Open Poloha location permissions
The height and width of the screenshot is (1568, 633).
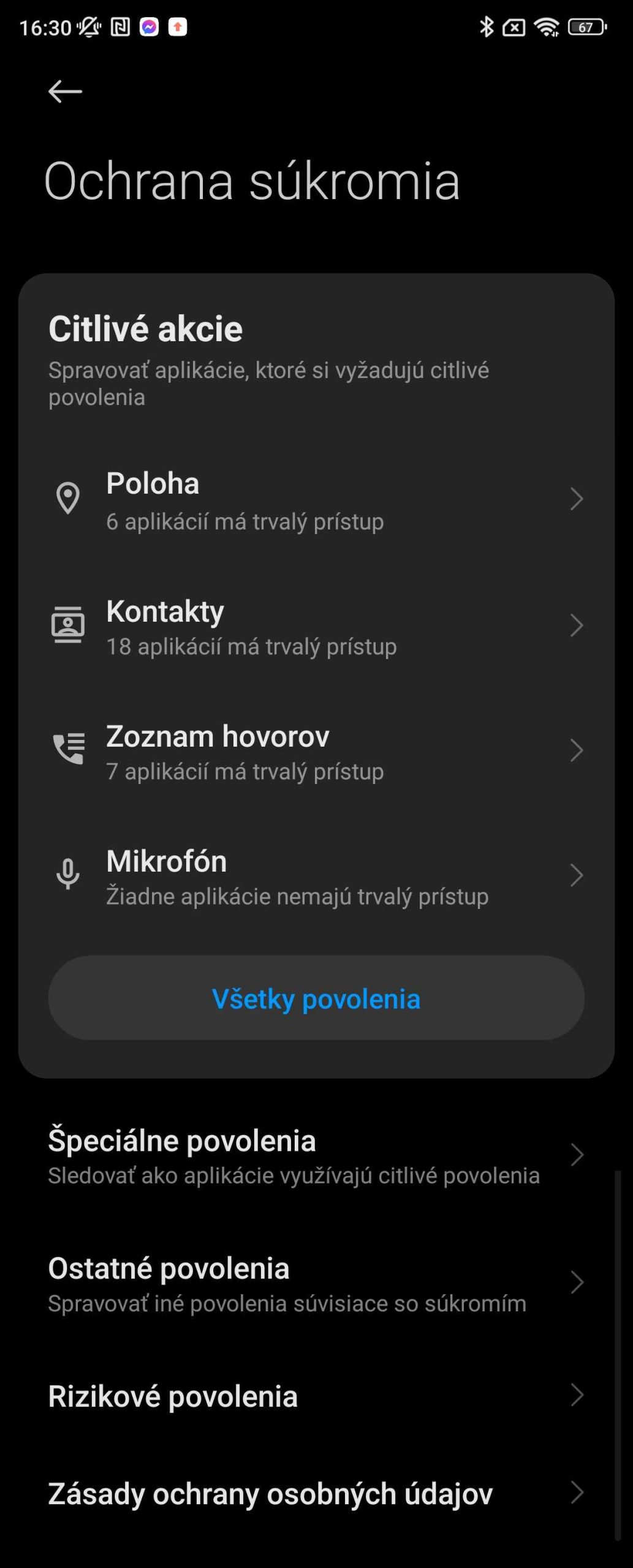coord(316,500)
